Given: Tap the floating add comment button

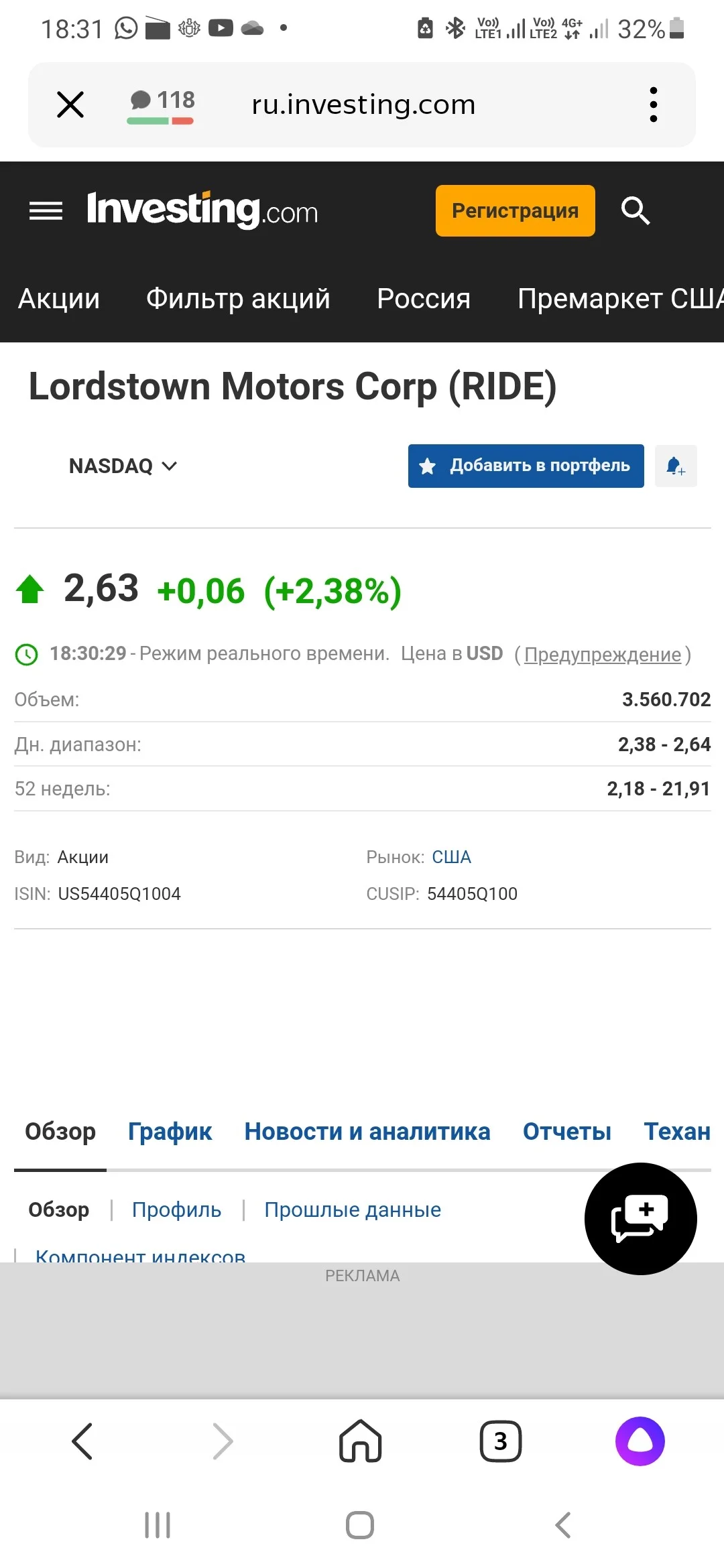Looking at the screenshot, I should coord(641,1219).
